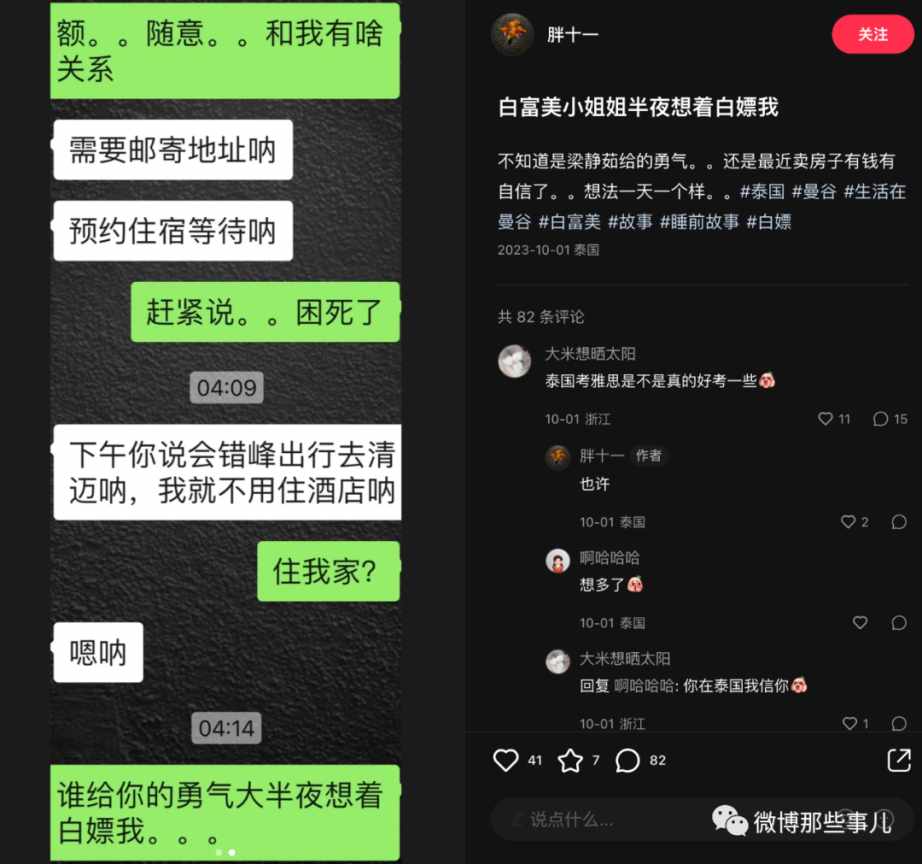This screenshot has width=922, height=864.
Task: Follow 胖十一 with the 关注 button
Action: 872,35
